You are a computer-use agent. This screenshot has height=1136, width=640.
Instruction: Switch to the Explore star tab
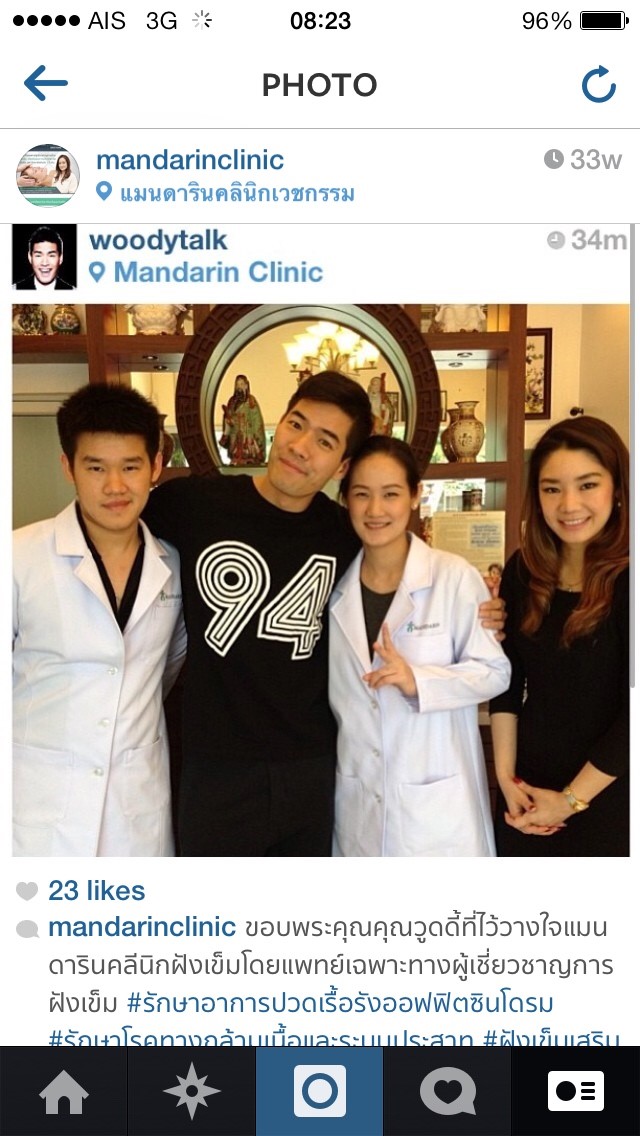[191, 1091]
